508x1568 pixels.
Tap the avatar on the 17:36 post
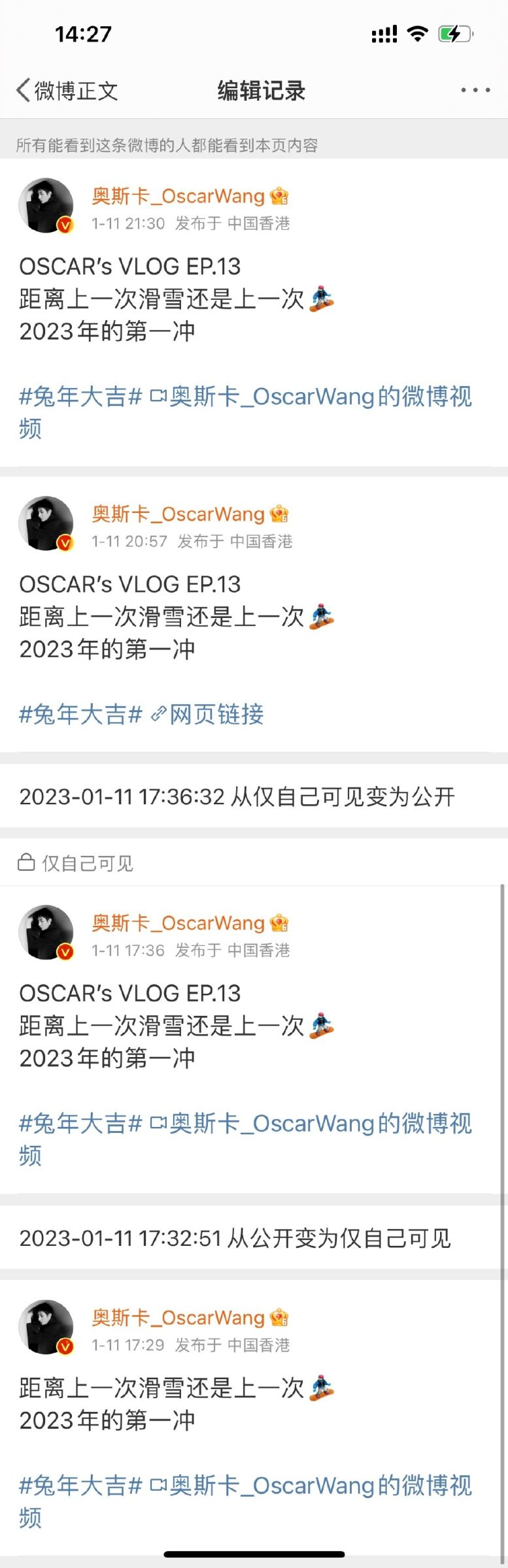click(46, 932)
